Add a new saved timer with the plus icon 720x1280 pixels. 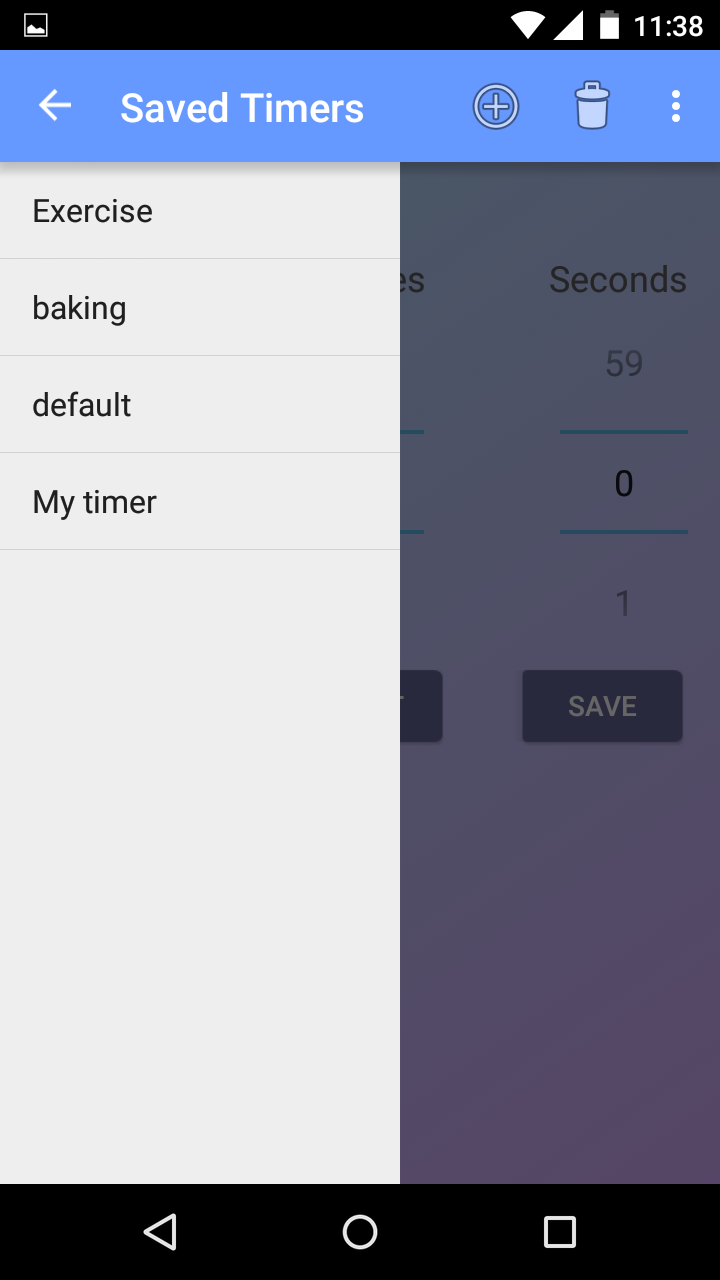496,105
